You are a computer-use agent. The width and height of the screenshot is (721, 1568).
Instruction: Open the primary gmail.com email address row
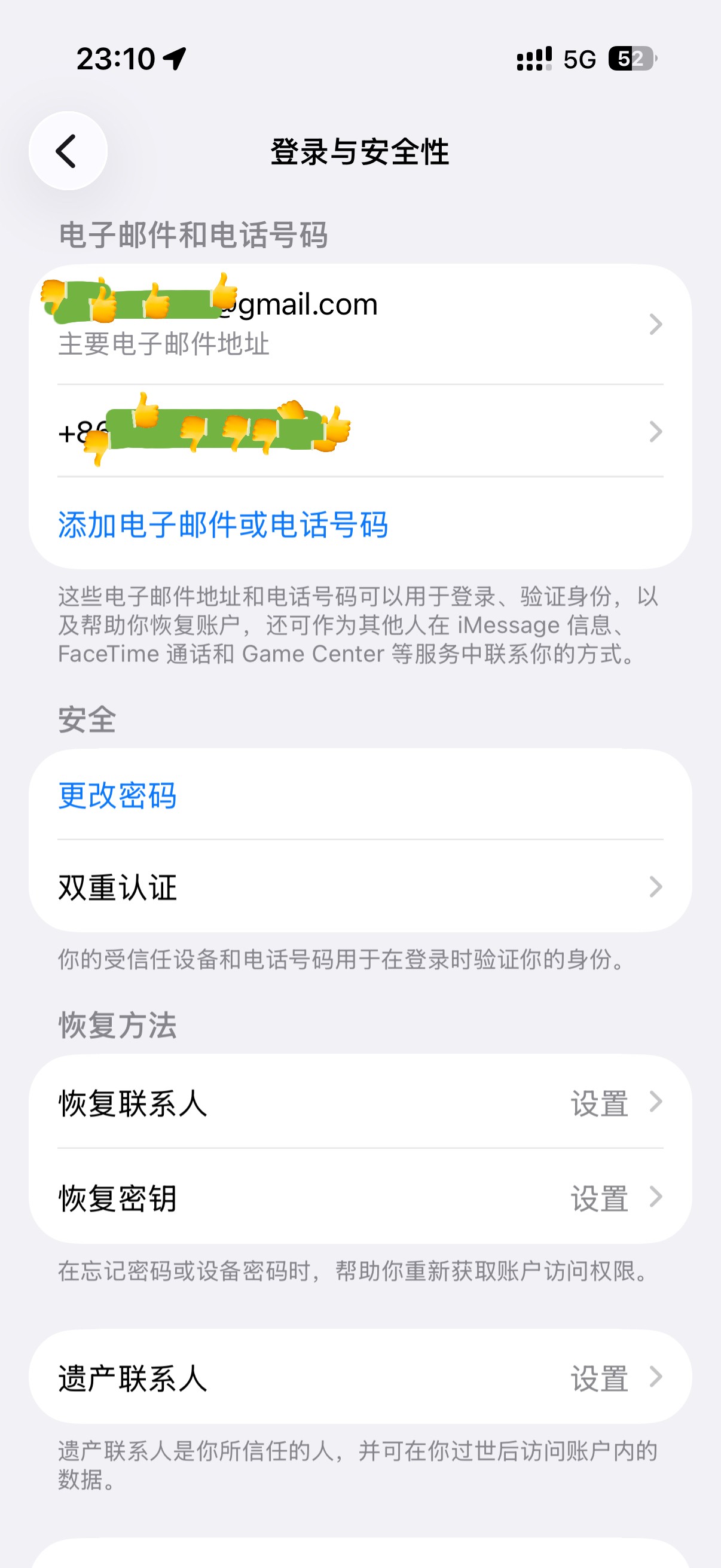[360, 323]
